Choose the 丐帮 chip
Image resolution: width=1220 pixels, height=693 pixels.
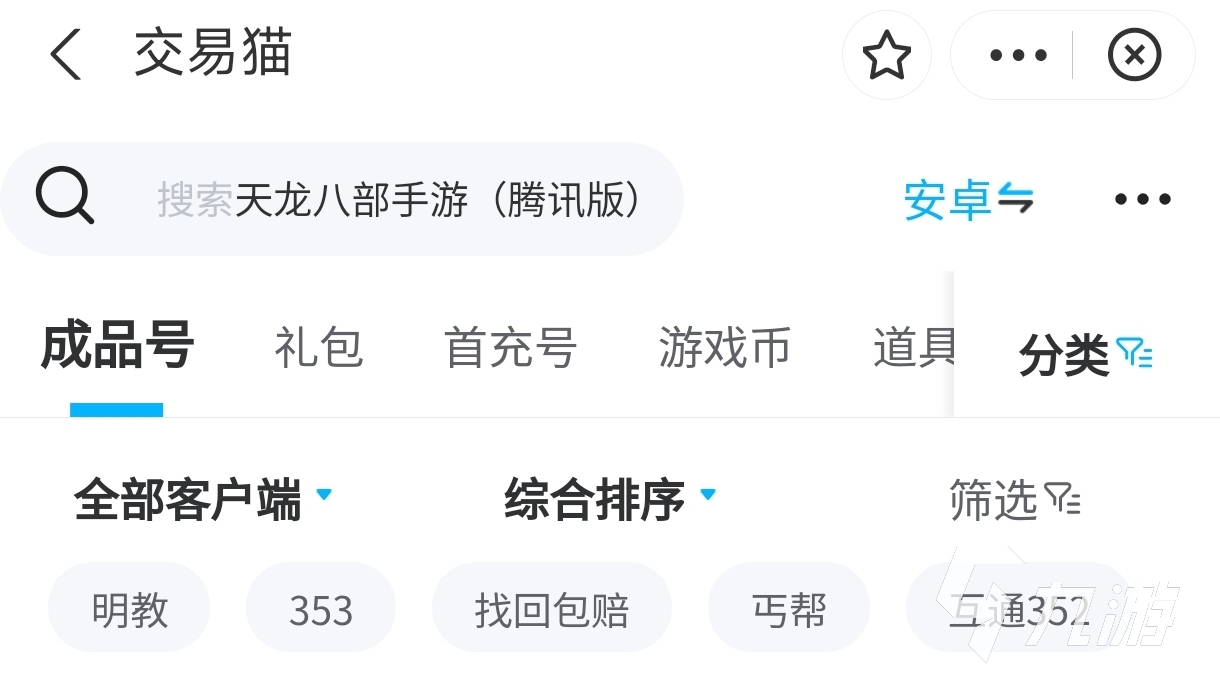(x=788, y=609)
